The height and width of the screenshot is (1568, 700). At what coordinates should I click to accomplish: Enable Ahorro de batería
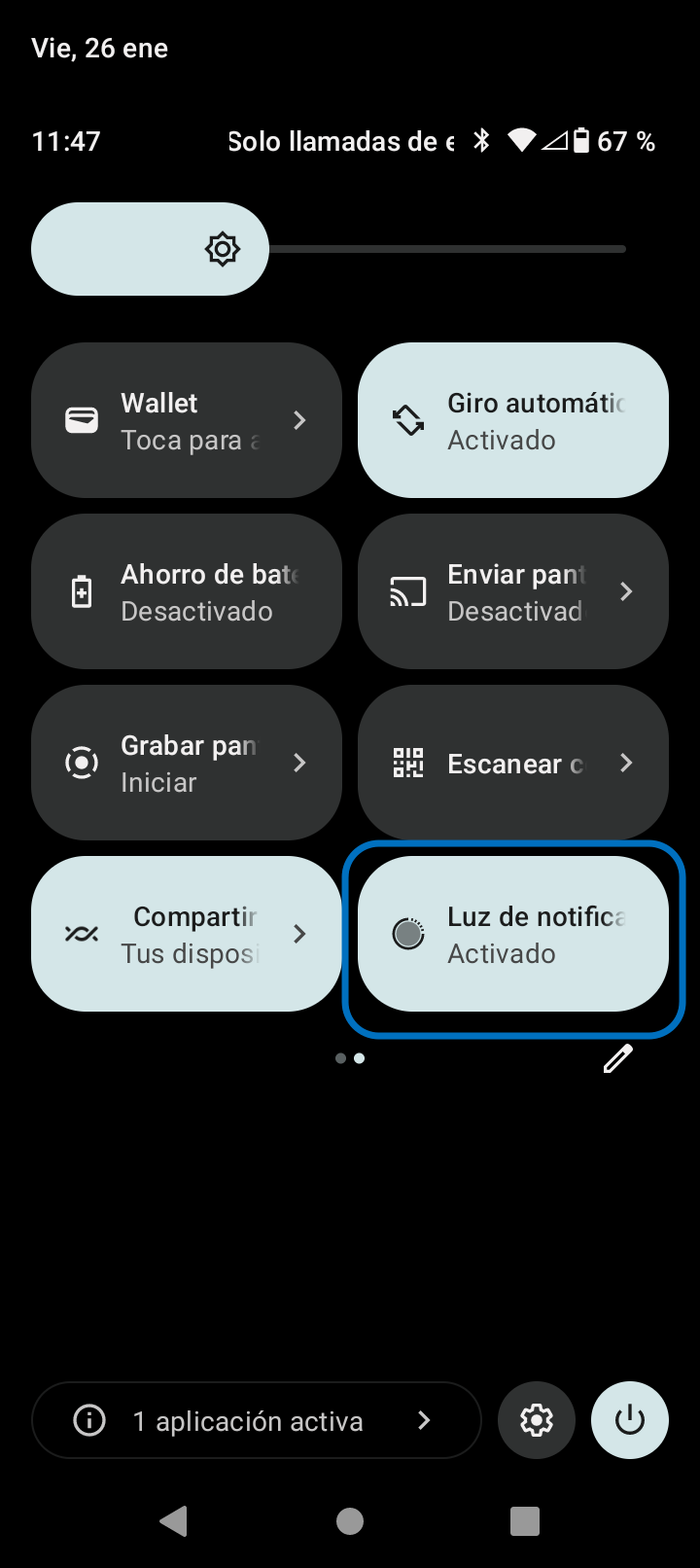[x=187, y=590]
